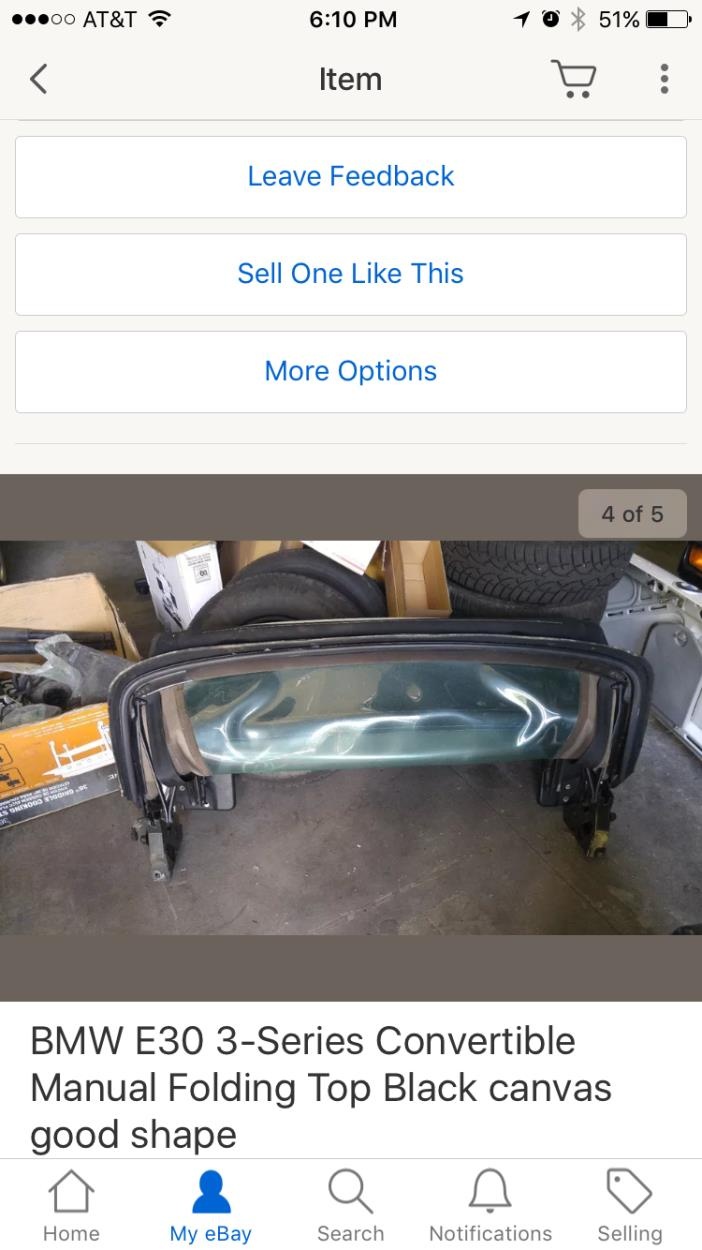Open the shopping cart
This screenshot has height=1250, width=702.
[573, 79]
